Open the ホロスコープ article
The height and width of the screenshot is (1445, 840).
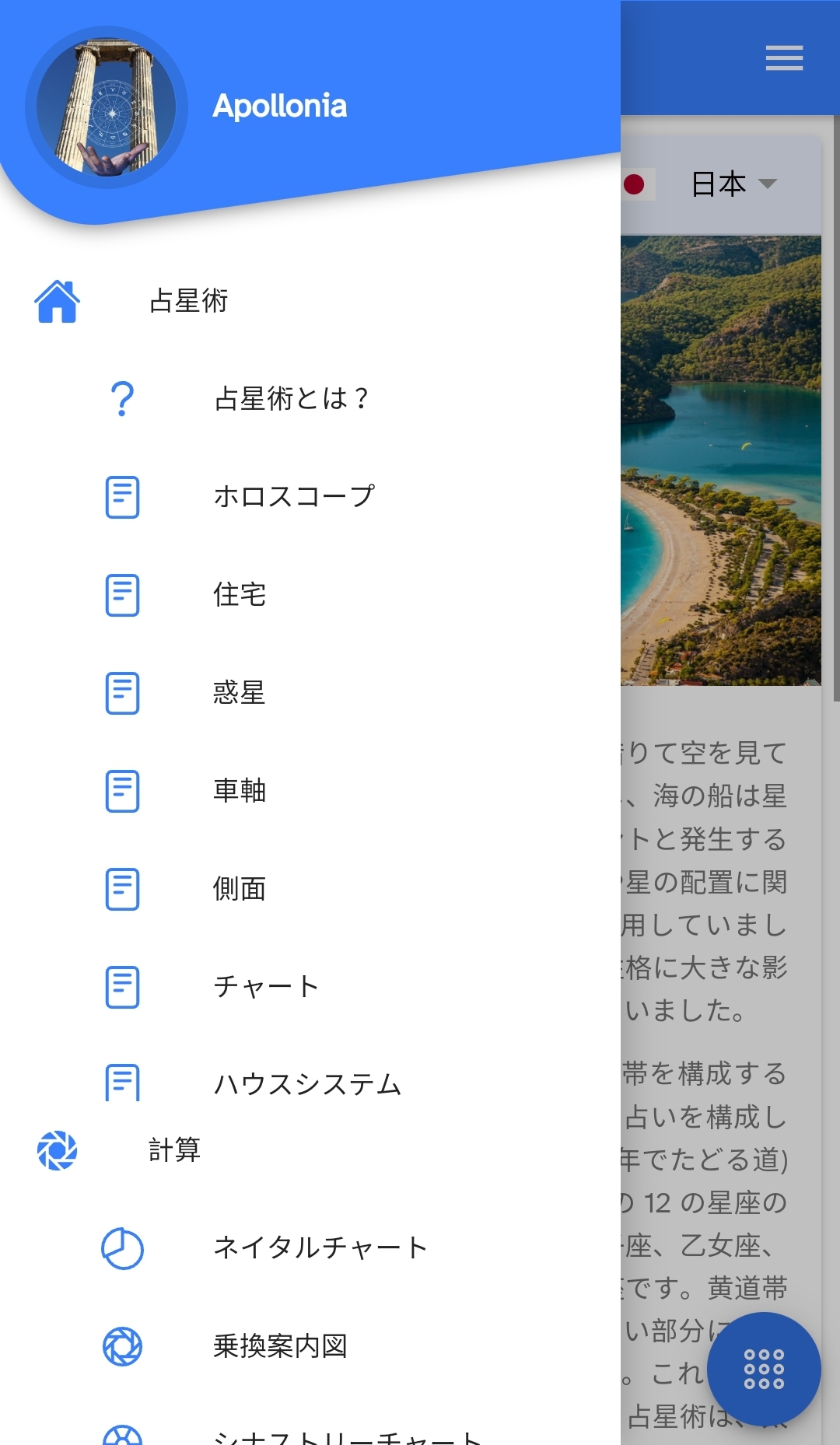point(310,497)
